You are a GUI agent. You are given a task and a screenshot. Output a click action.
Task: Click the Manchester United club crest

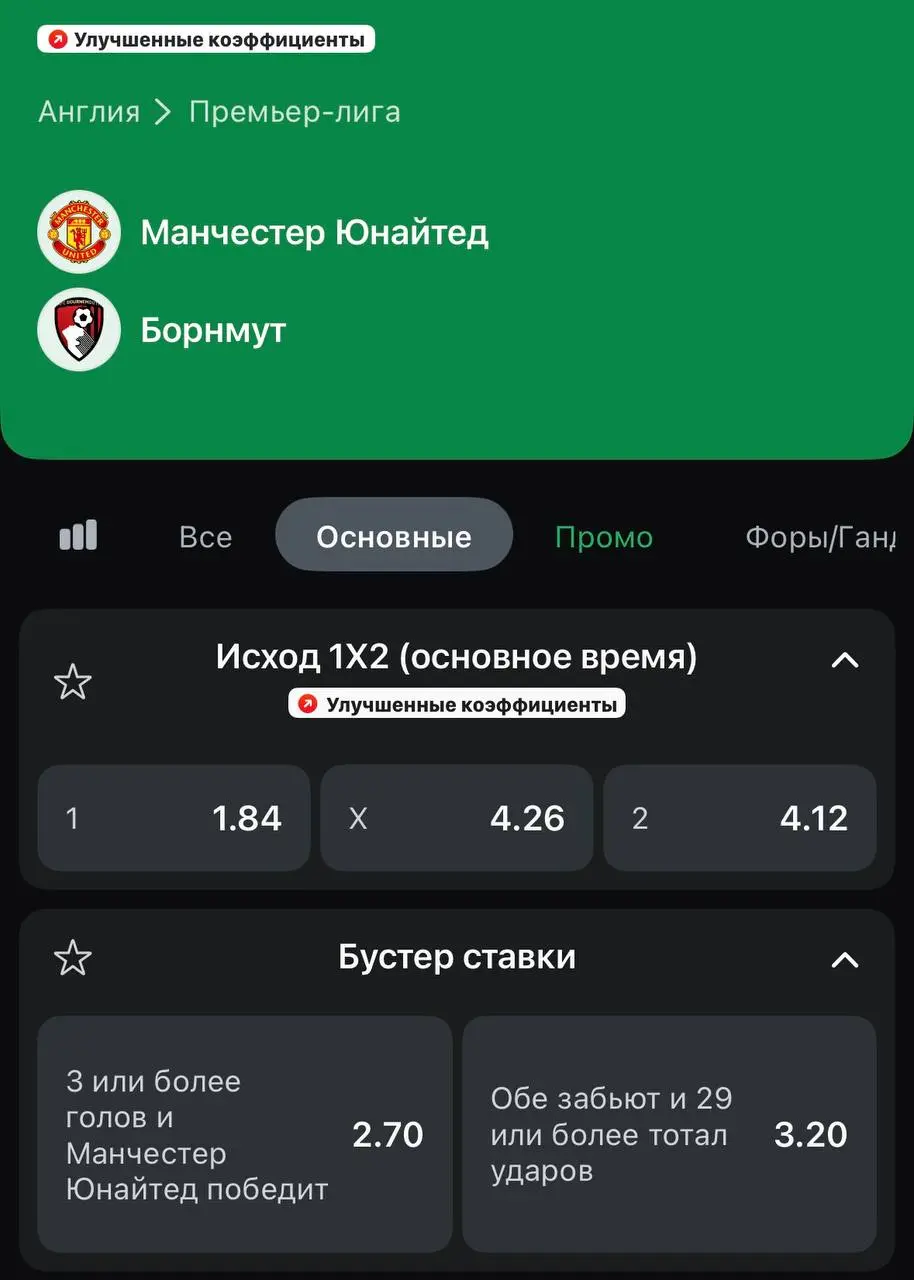pyautogui.click(x=78, y=231)
